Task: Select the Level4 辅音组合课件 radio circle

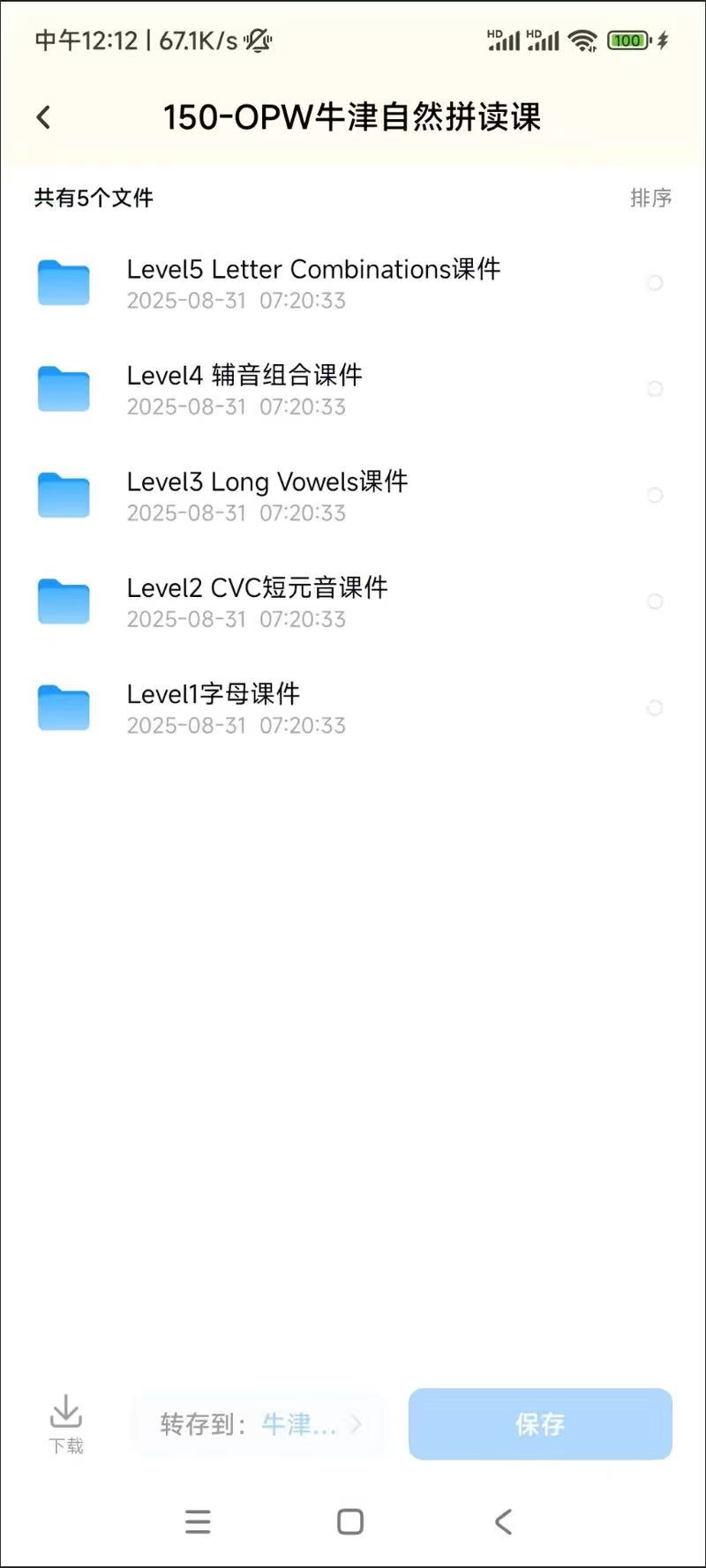Action: point(654,389)
